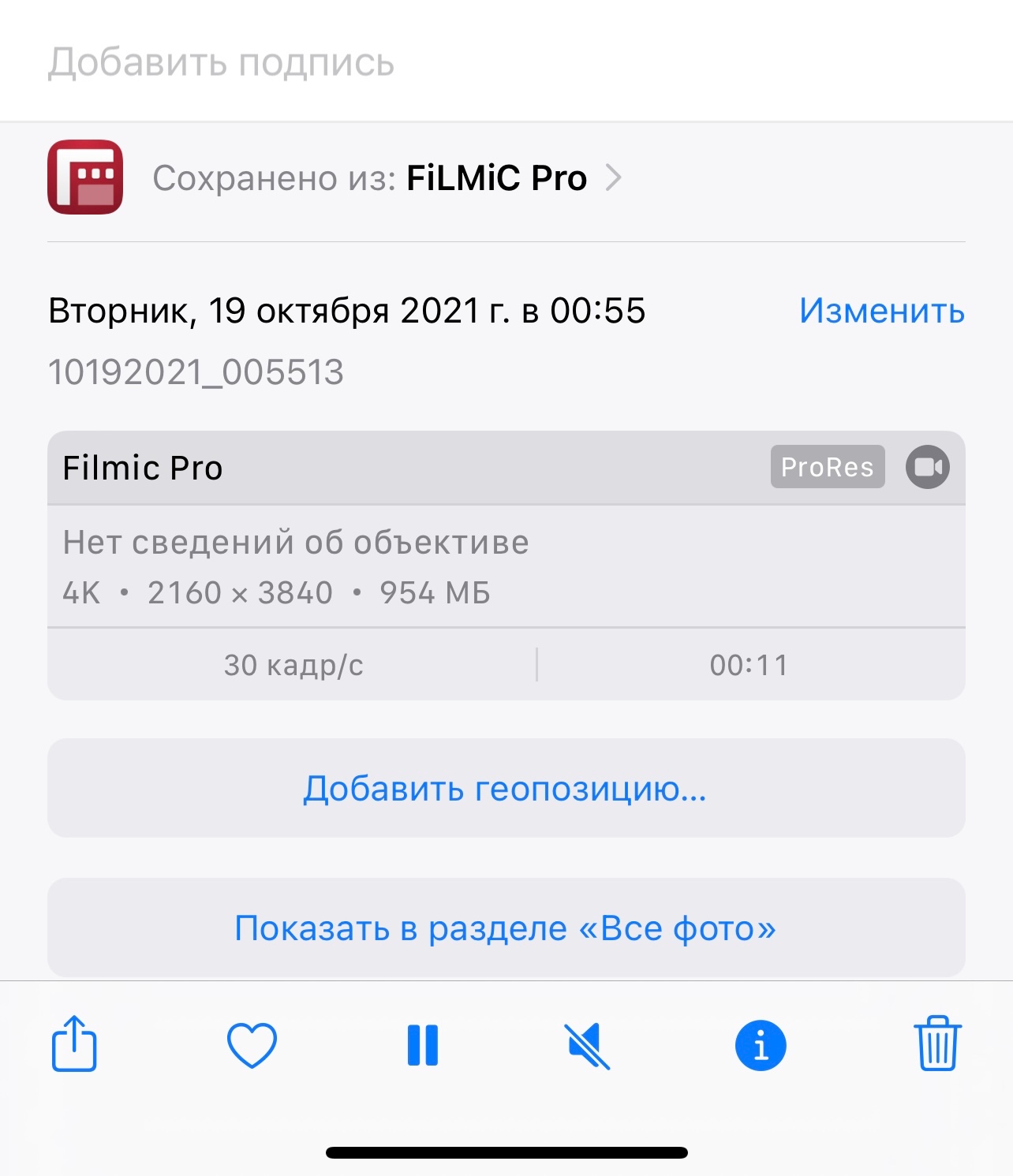Favorite the video with heart icon
The height and width of the screenshot is (1176, 1013).
[x=252, y=1045]
